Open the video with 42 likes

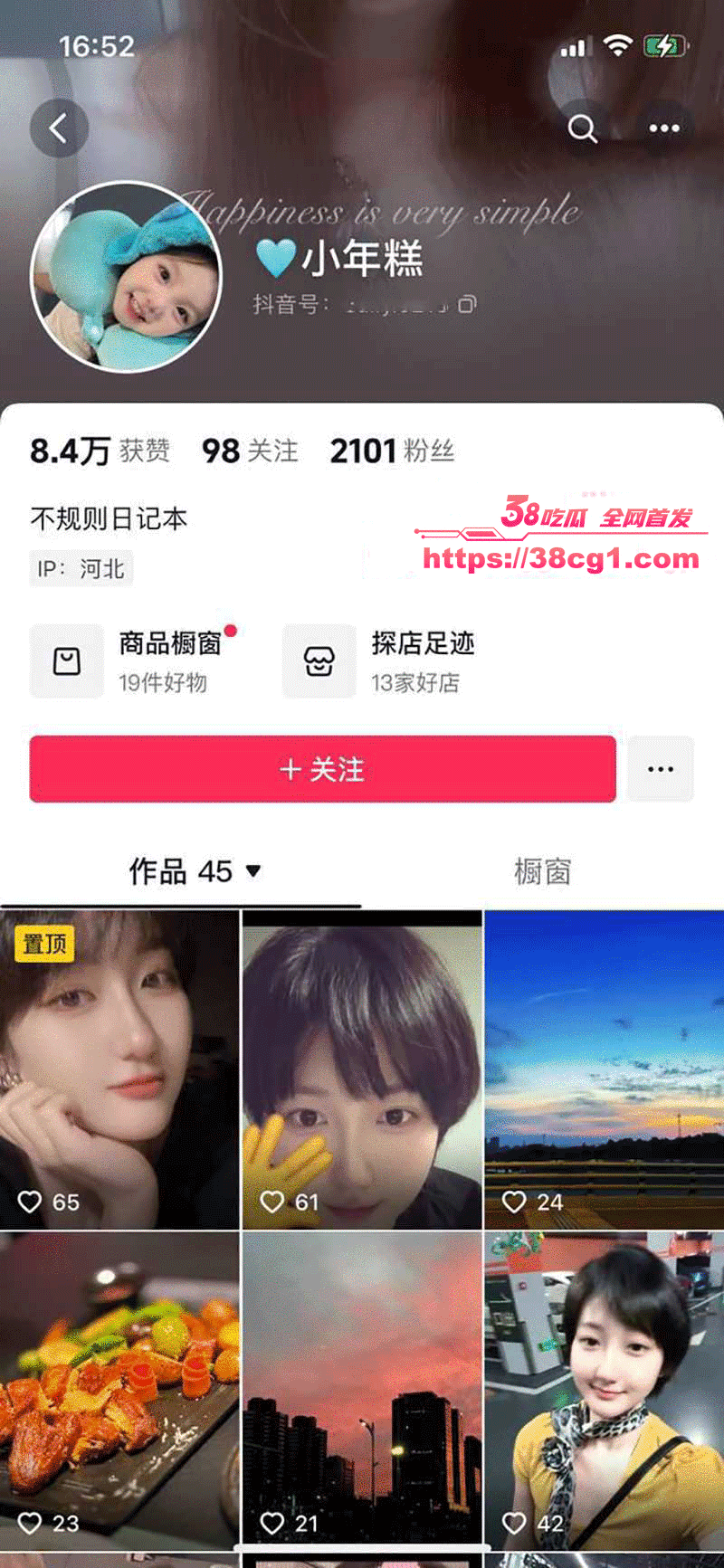(604, 1389)
